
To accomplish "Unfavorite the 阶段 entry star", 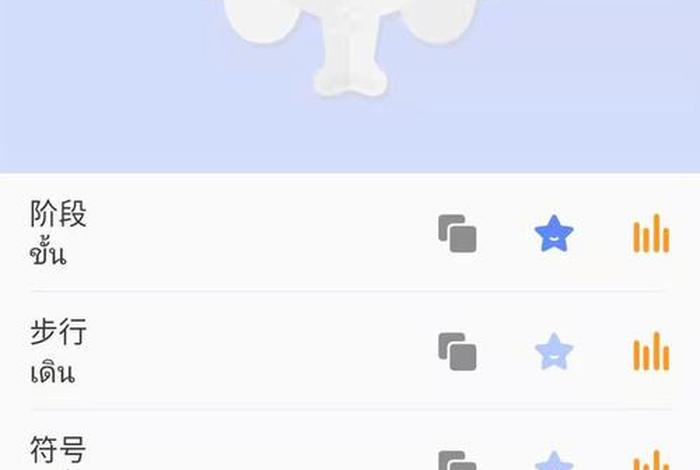I will point(554,235).
